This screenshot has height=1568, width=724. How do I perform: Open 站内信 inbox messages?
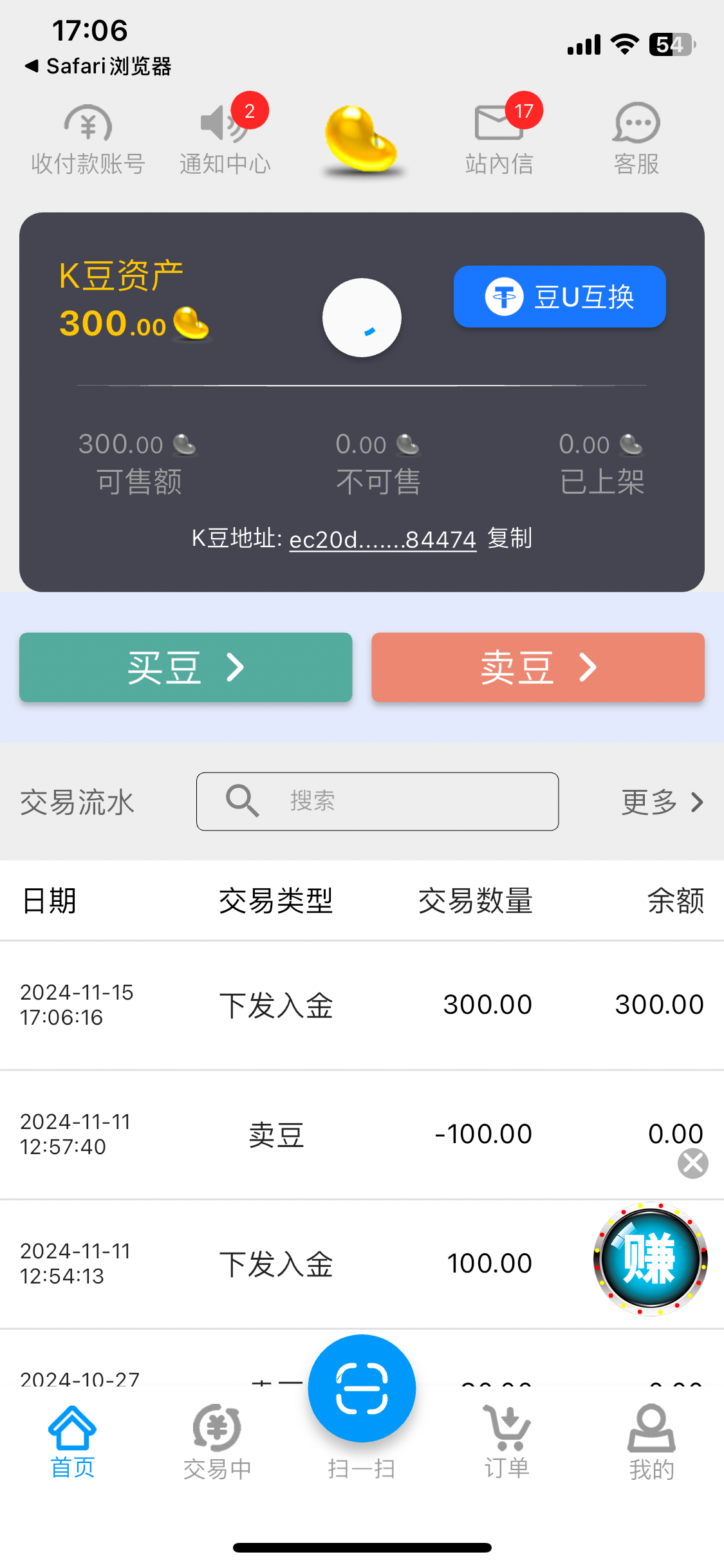(499, 140)
